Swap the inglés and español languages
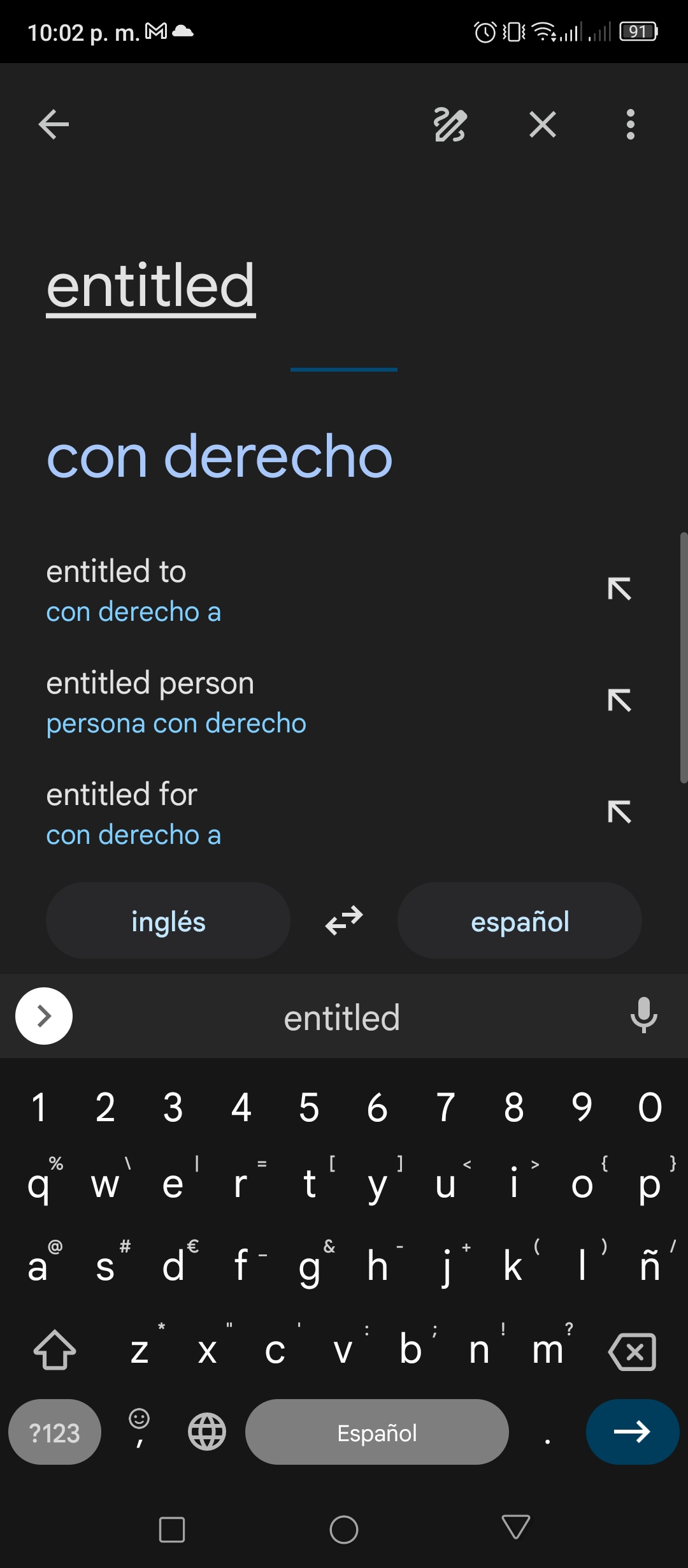Image resolution: width=688 pixels, height=1568 pixels. click(344, 920)
